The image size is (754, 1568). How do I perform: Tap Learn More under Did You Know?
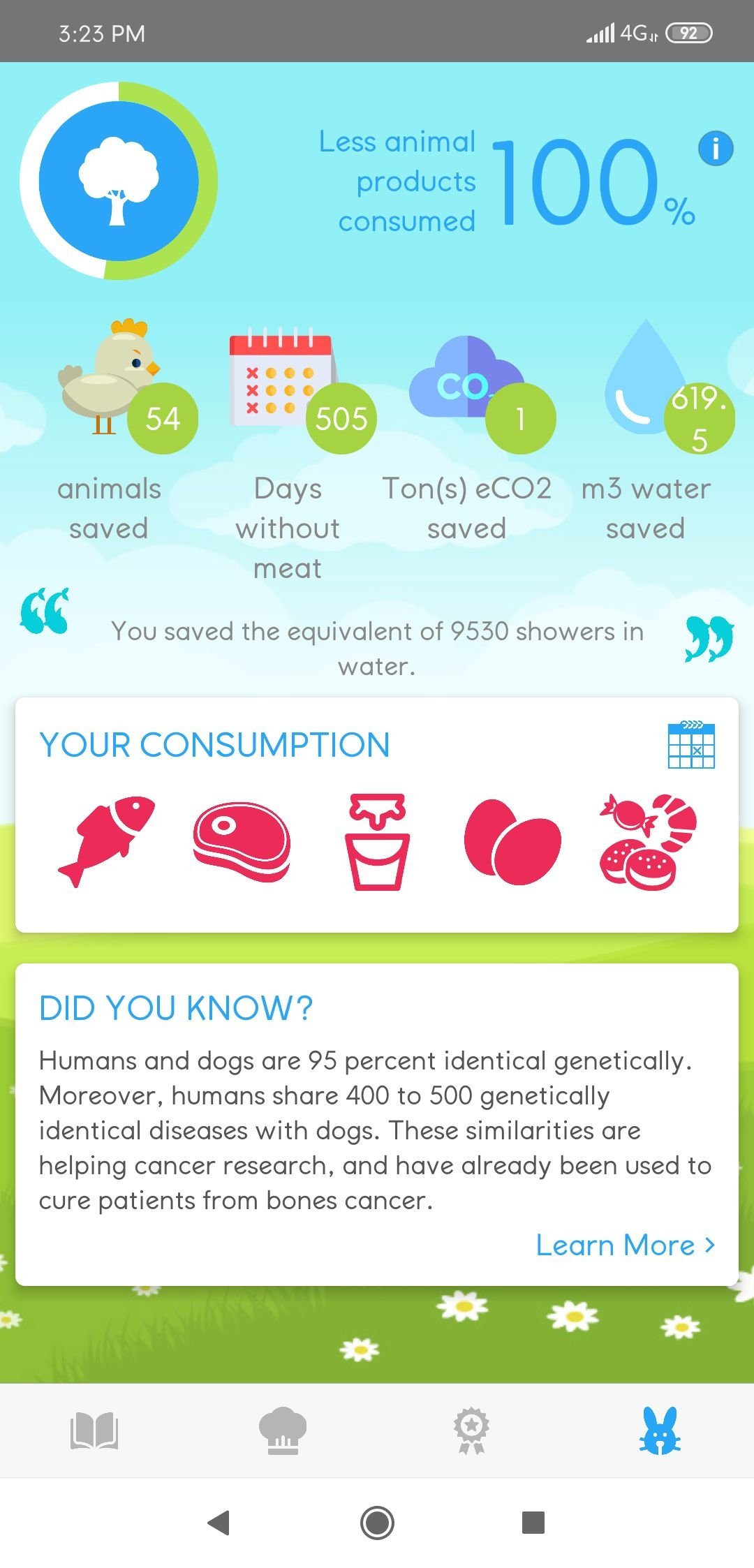pyautogui.click(x=626, y=1245)
